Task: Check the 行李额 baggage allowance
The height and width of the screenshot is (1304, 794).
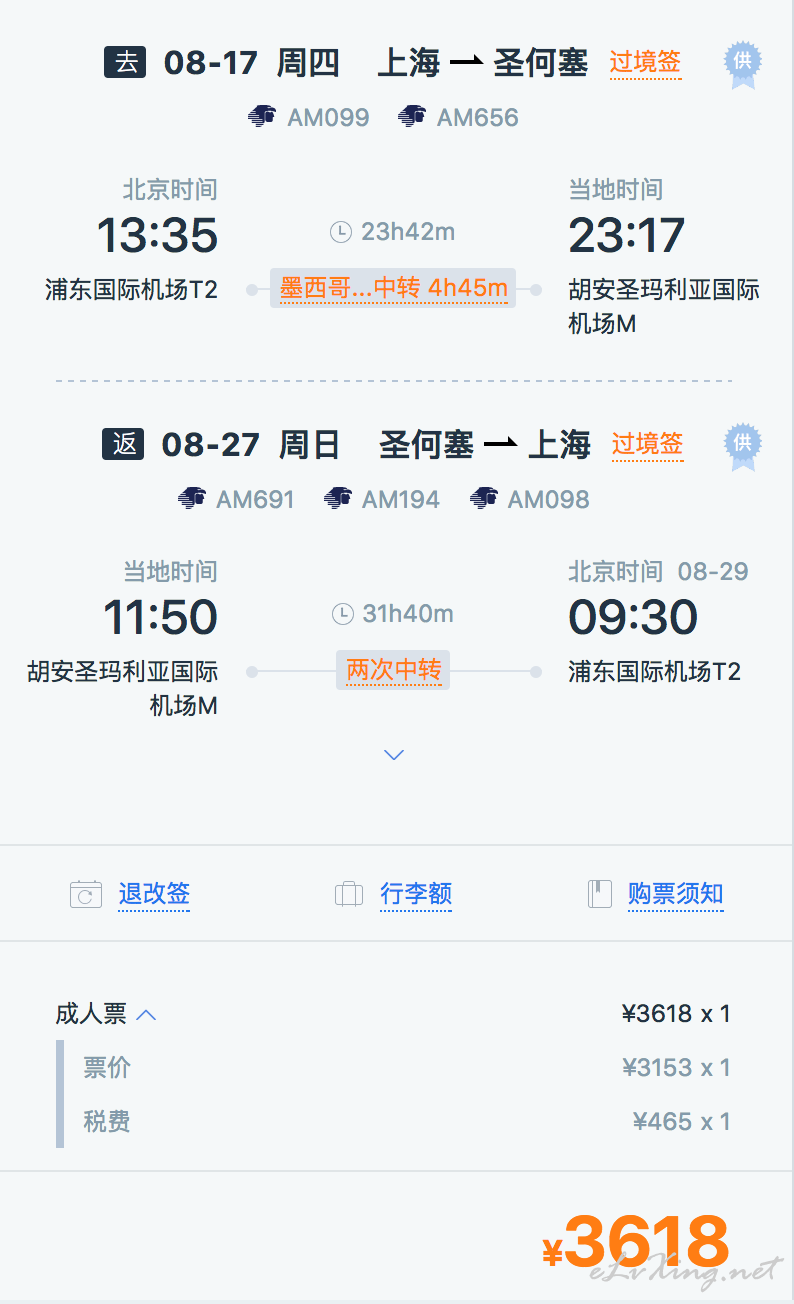Action: pos(416,893)
